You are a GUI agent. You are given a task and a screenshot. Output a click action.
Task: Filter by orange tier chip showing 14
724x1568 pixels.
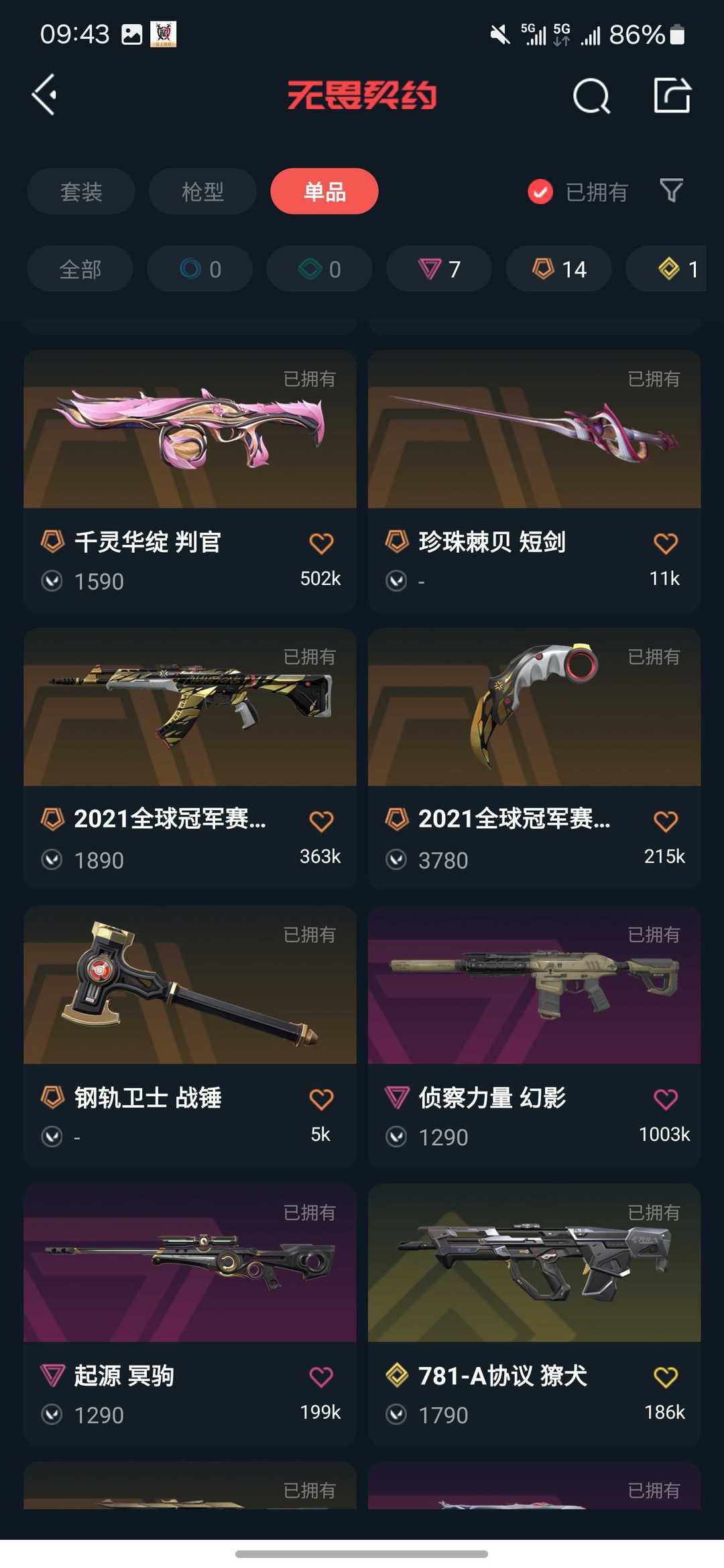point(558,269)
